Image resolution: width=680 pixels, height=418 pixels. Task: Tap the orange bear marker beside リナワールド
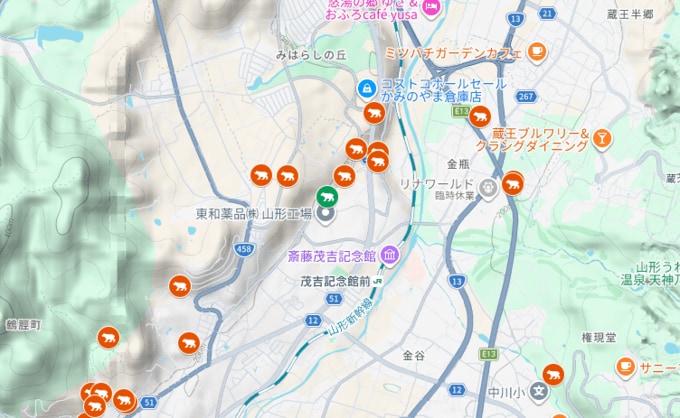(x=513, y=183)
